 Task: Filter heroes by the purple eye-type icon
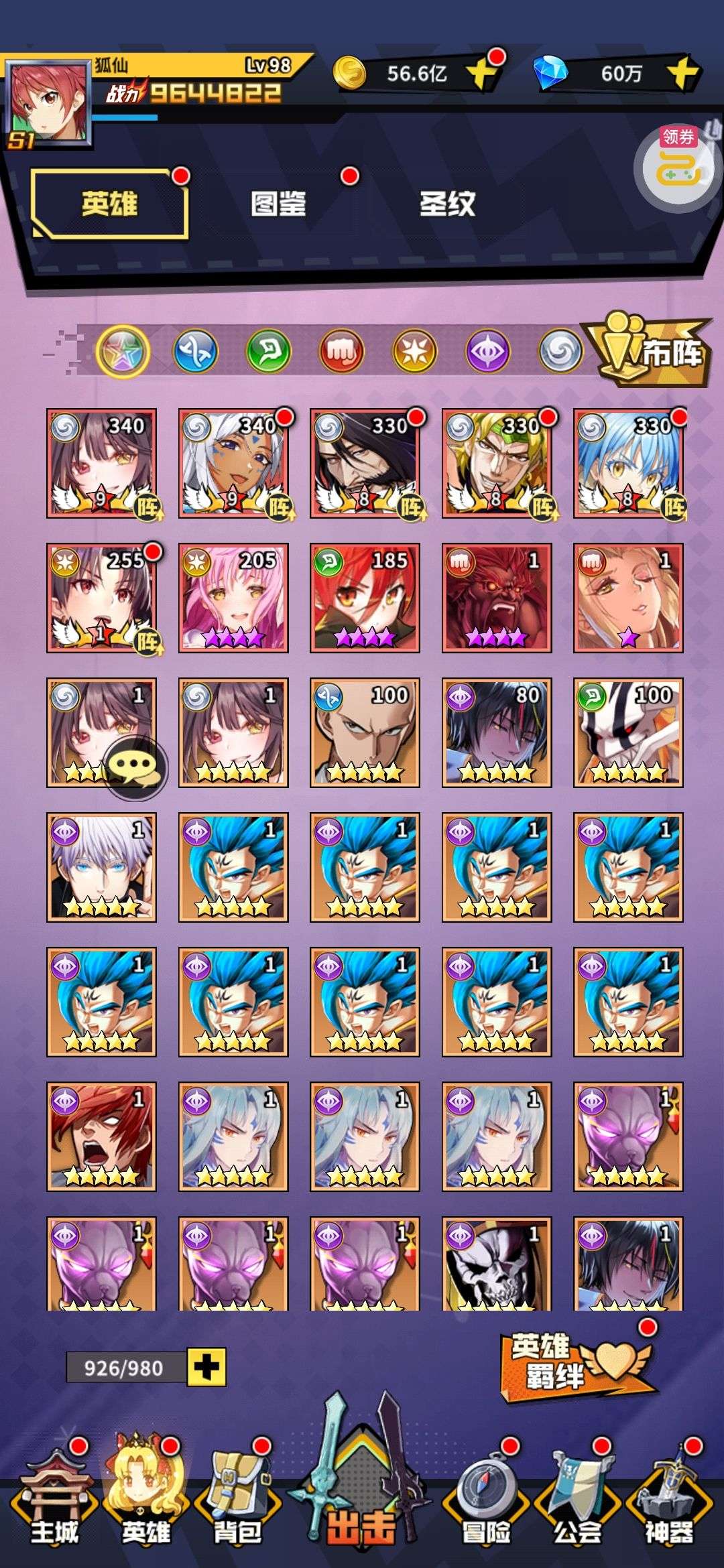[x=487, y=351]
